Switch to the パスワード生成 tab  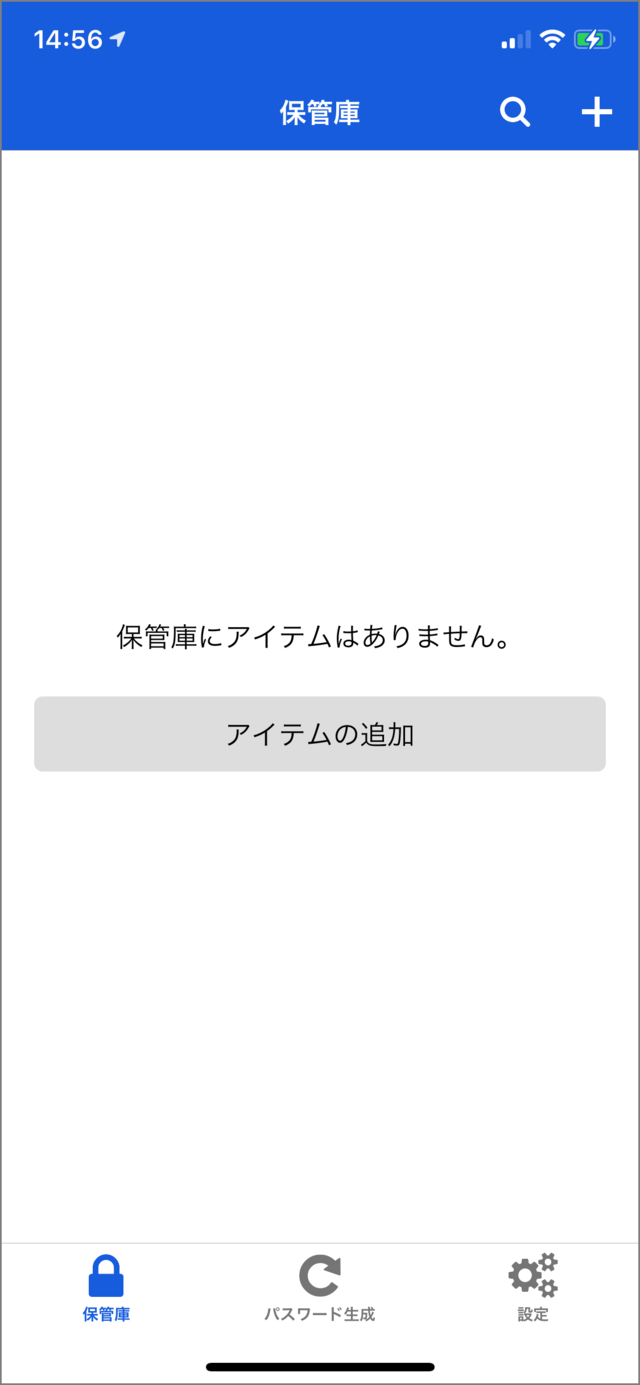[320, 1288]
